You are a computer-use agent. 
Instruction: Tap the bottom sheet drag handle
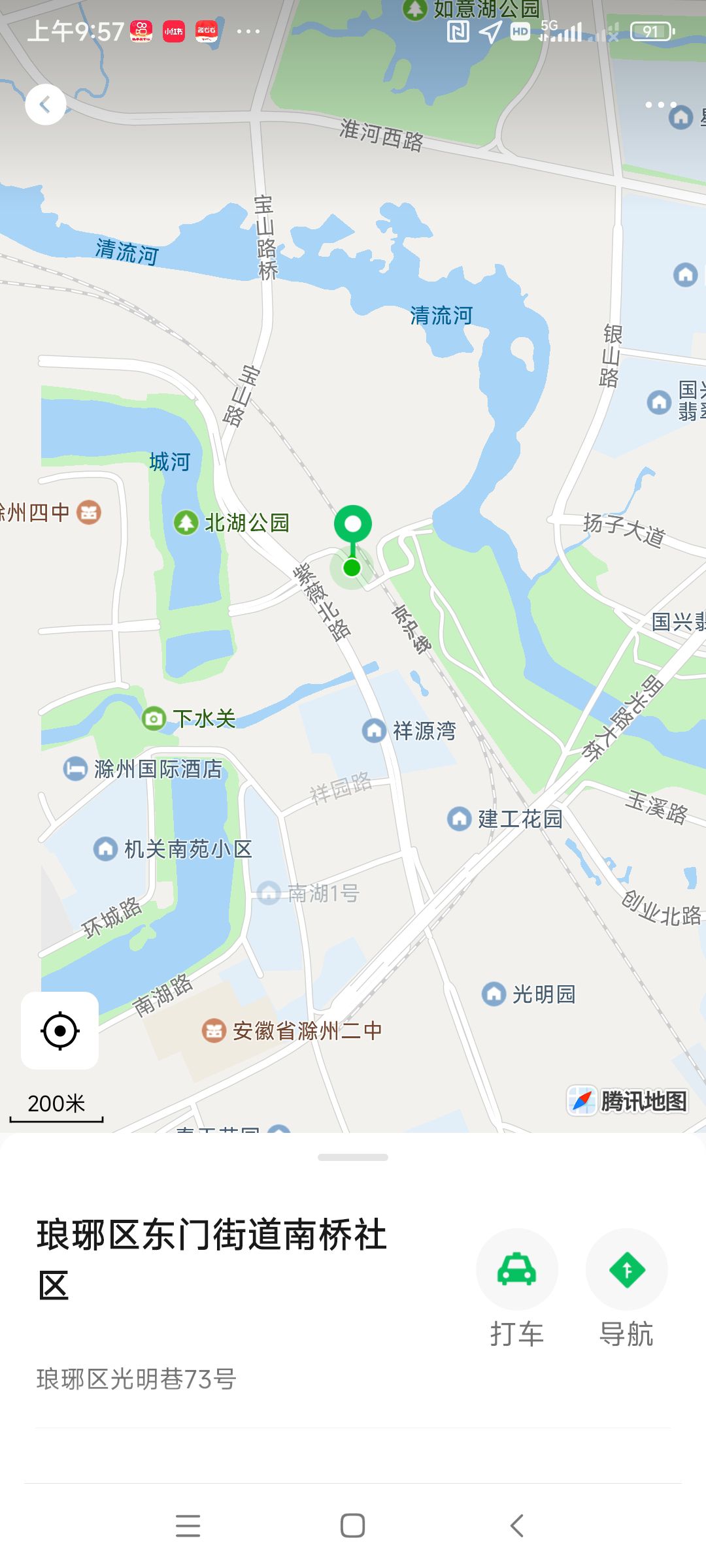353,1157
